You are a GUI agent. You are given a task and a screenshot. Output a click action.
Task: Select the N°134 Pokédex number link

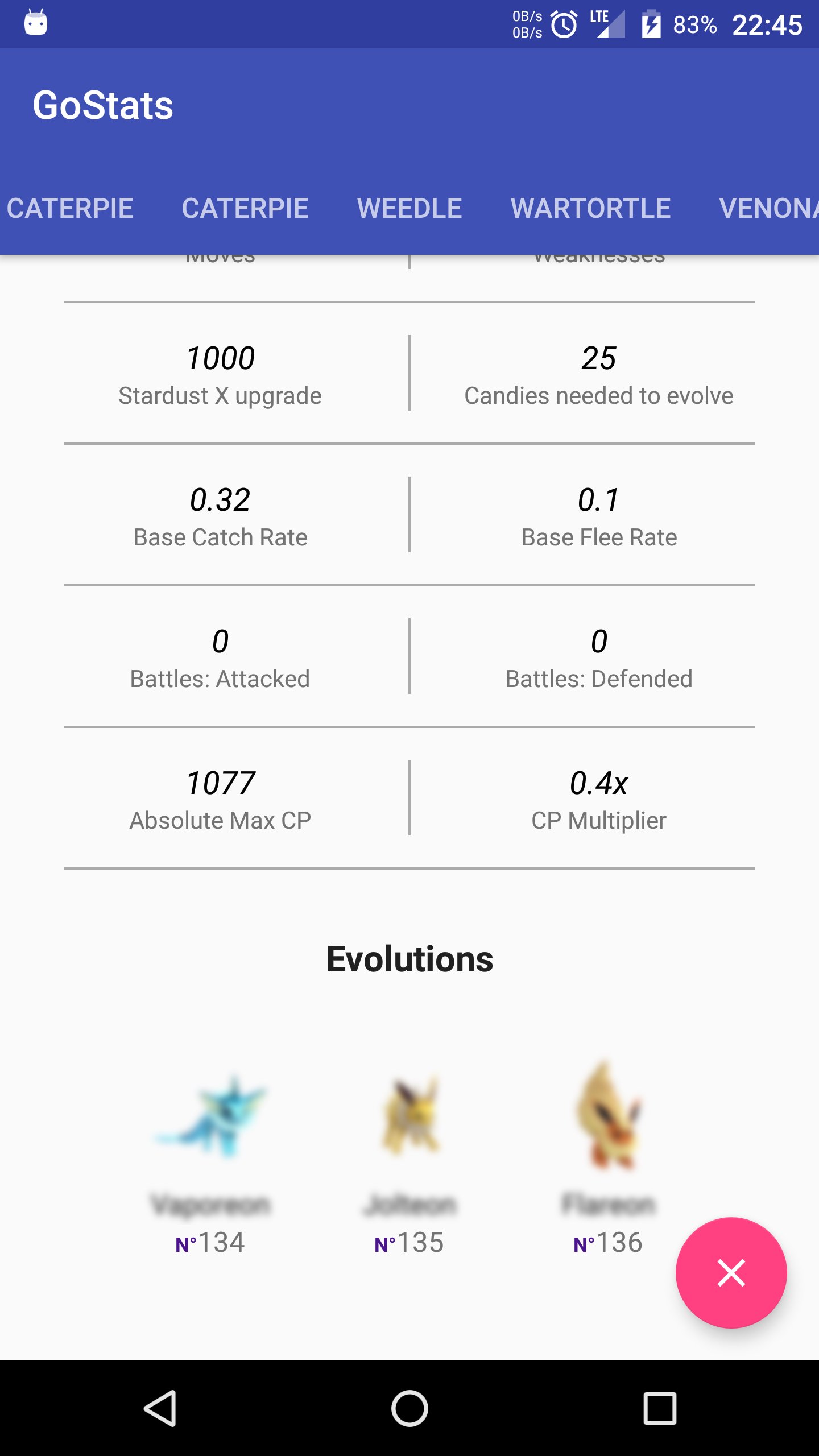tap(211, 1243)
